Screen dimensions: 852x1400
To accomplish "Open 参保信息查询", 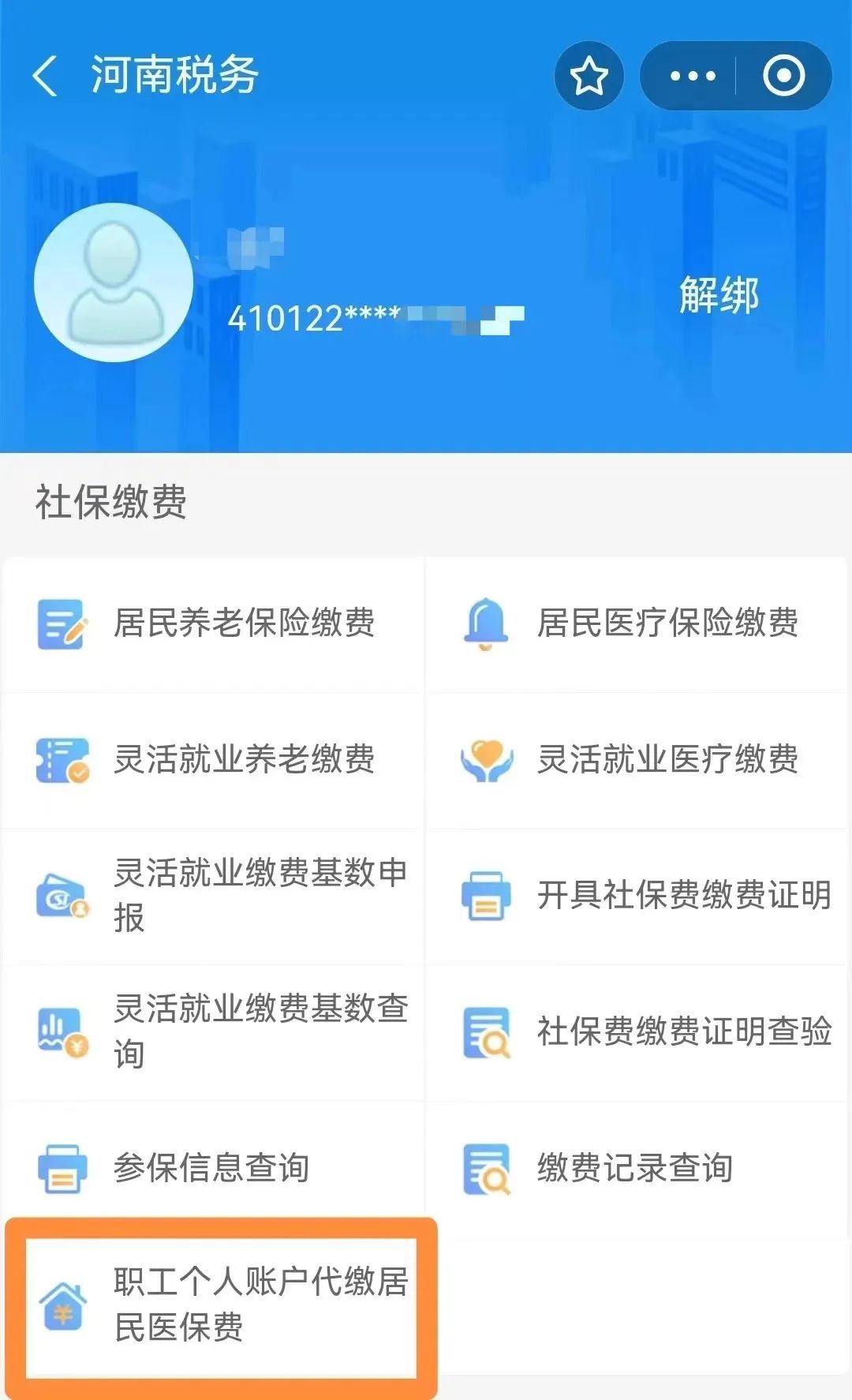I will [213, 1168].
